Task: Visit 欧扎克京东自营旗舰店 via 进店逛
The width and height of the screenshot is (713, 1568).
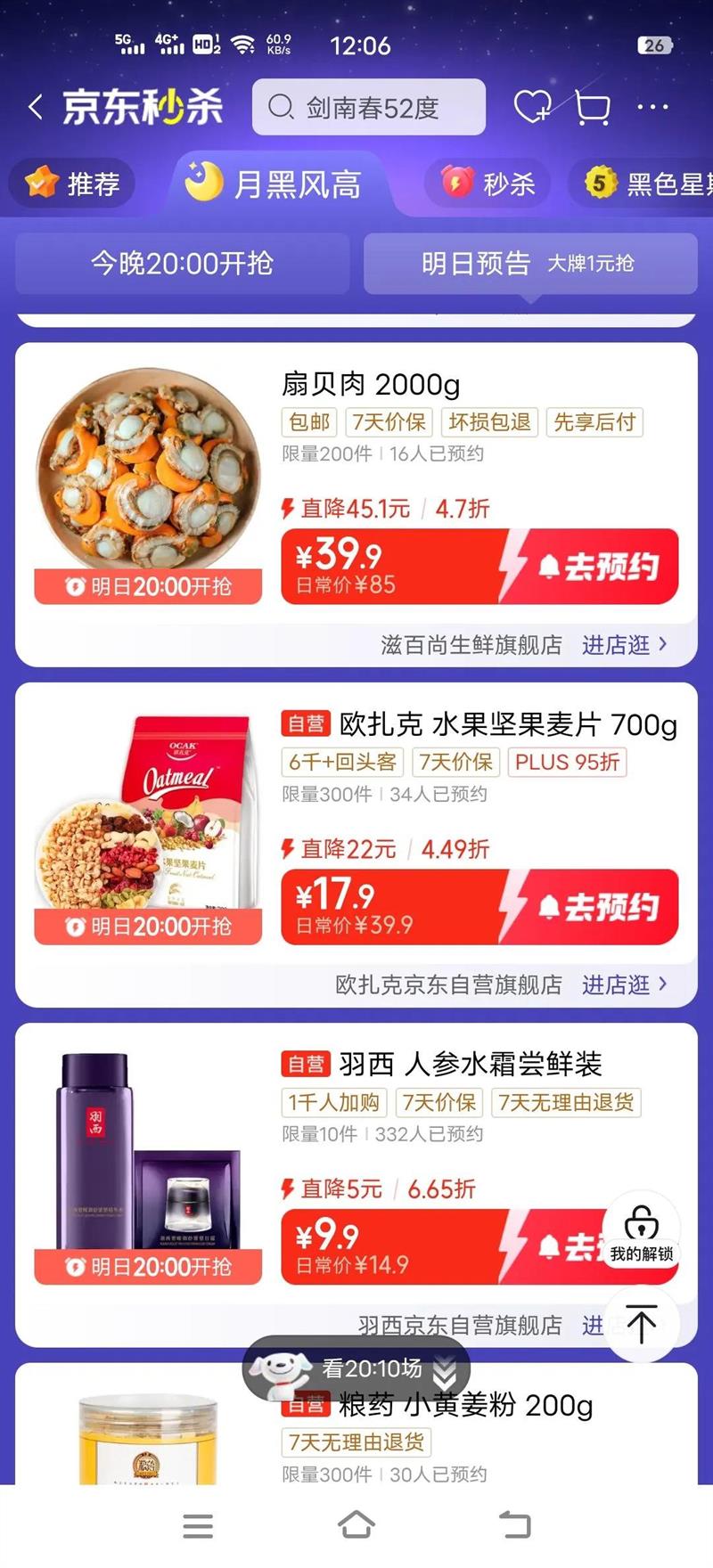Action: 624,984
